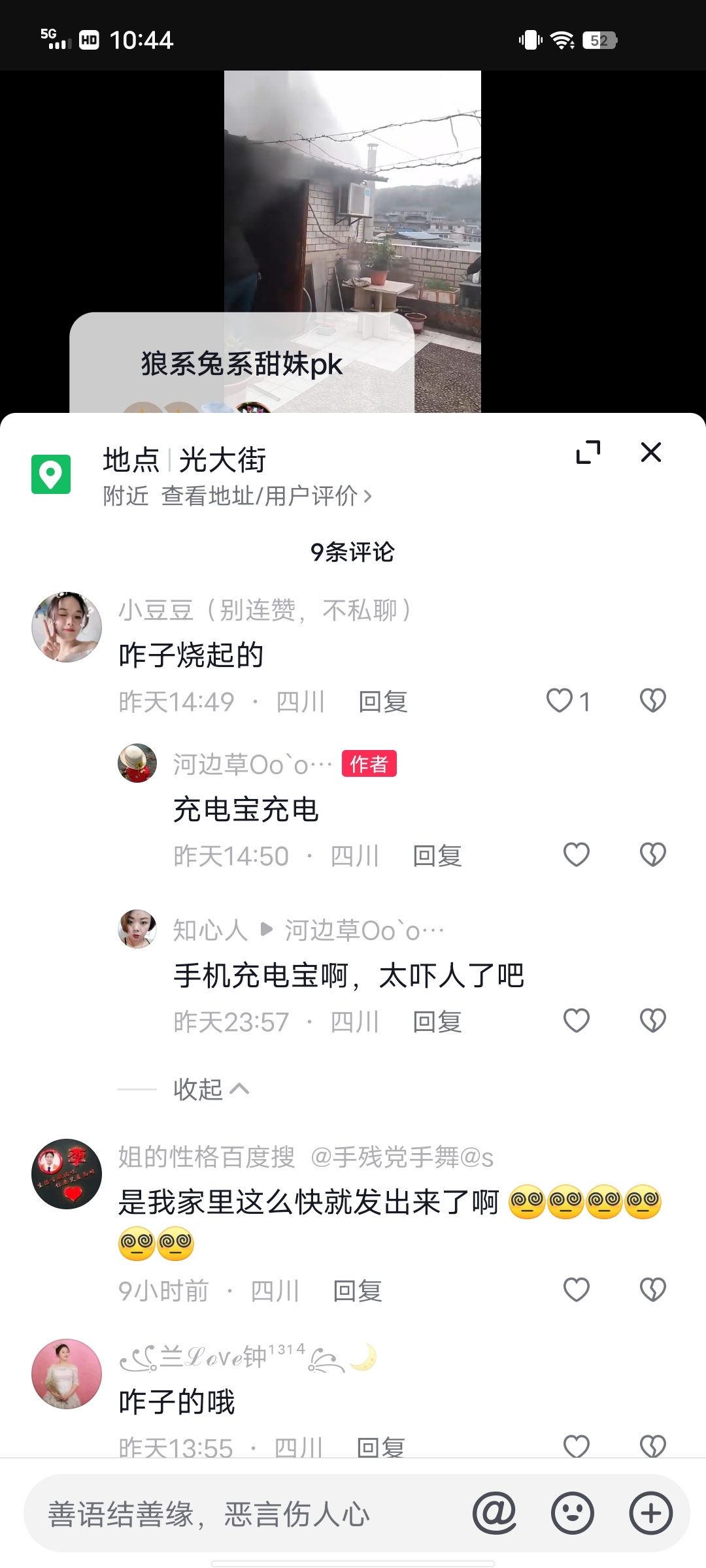
Task: Open 小豆豆's profile avatar
Action: [67, 627]
